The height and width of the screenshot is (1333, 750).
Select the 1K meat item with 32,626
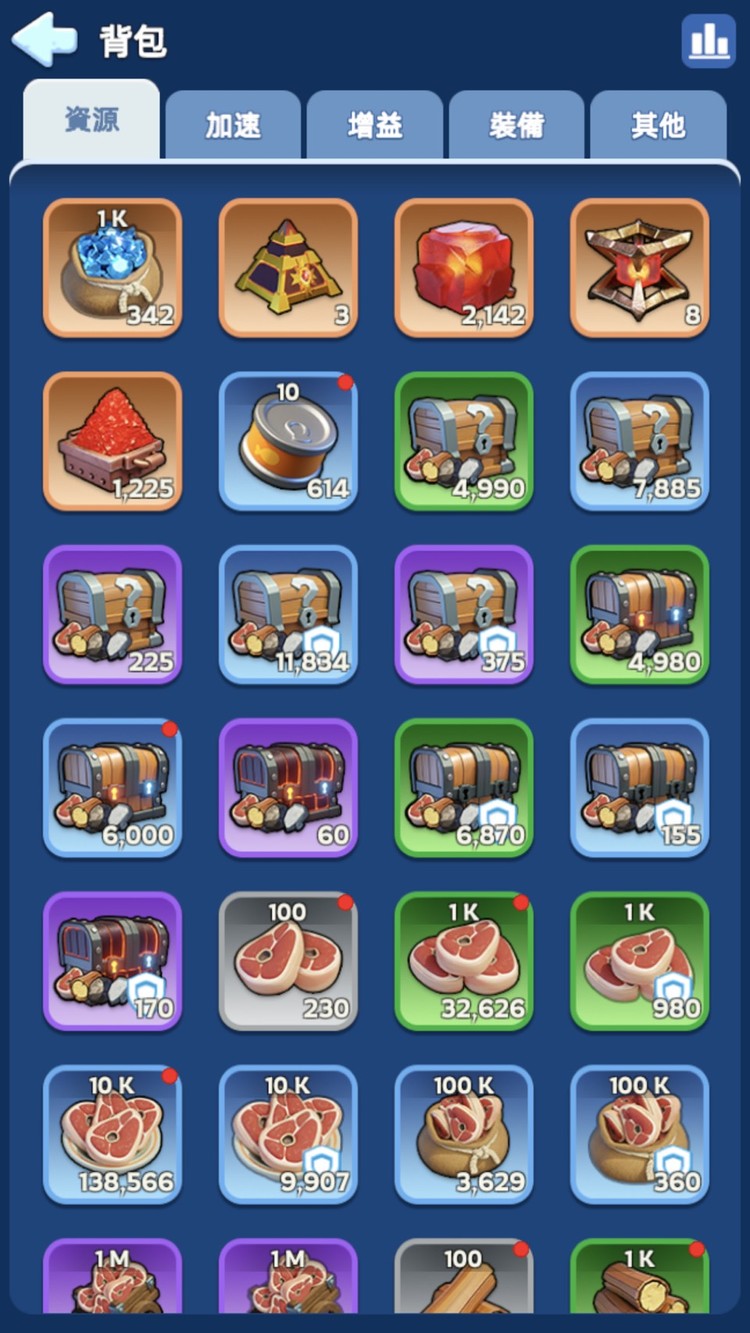464,961
